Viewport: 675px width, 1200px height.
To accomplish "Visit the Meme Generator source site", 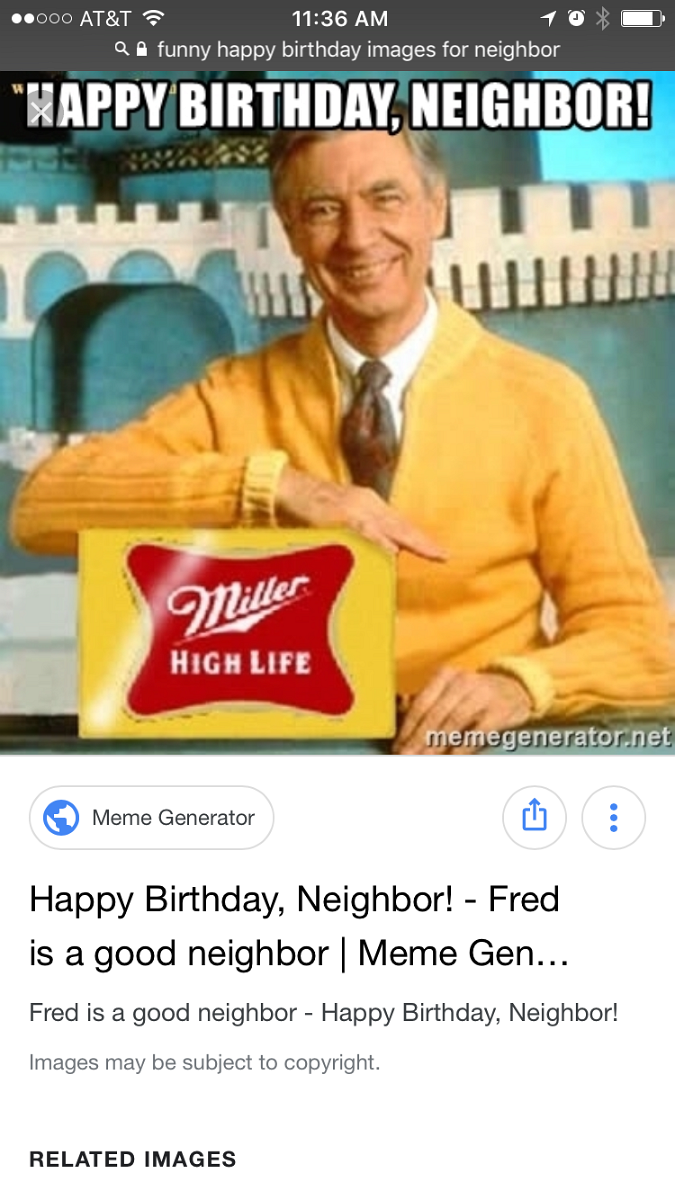I will [x=152, y=818].
